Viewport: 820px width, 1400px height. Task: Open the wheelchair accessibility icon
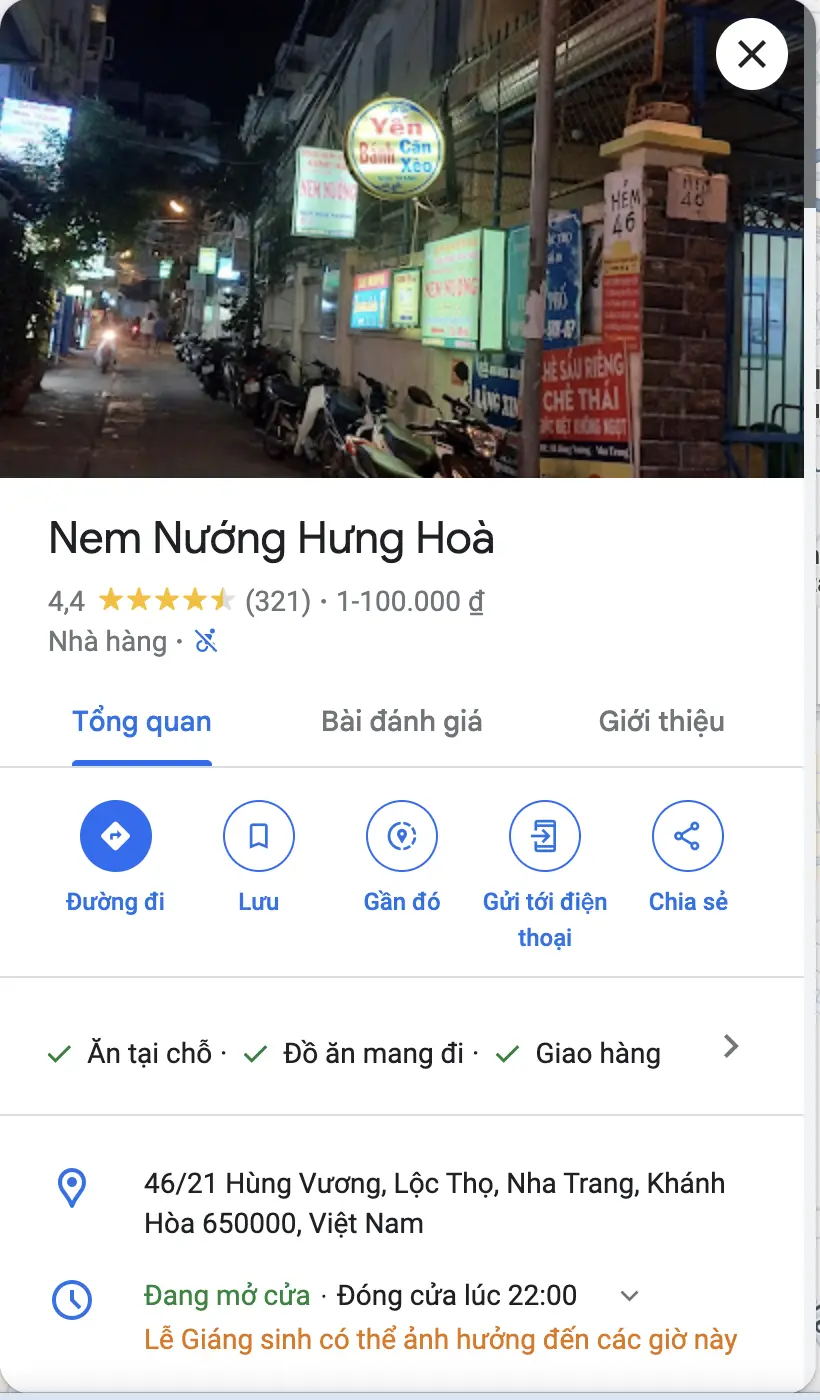pos(206,641)
